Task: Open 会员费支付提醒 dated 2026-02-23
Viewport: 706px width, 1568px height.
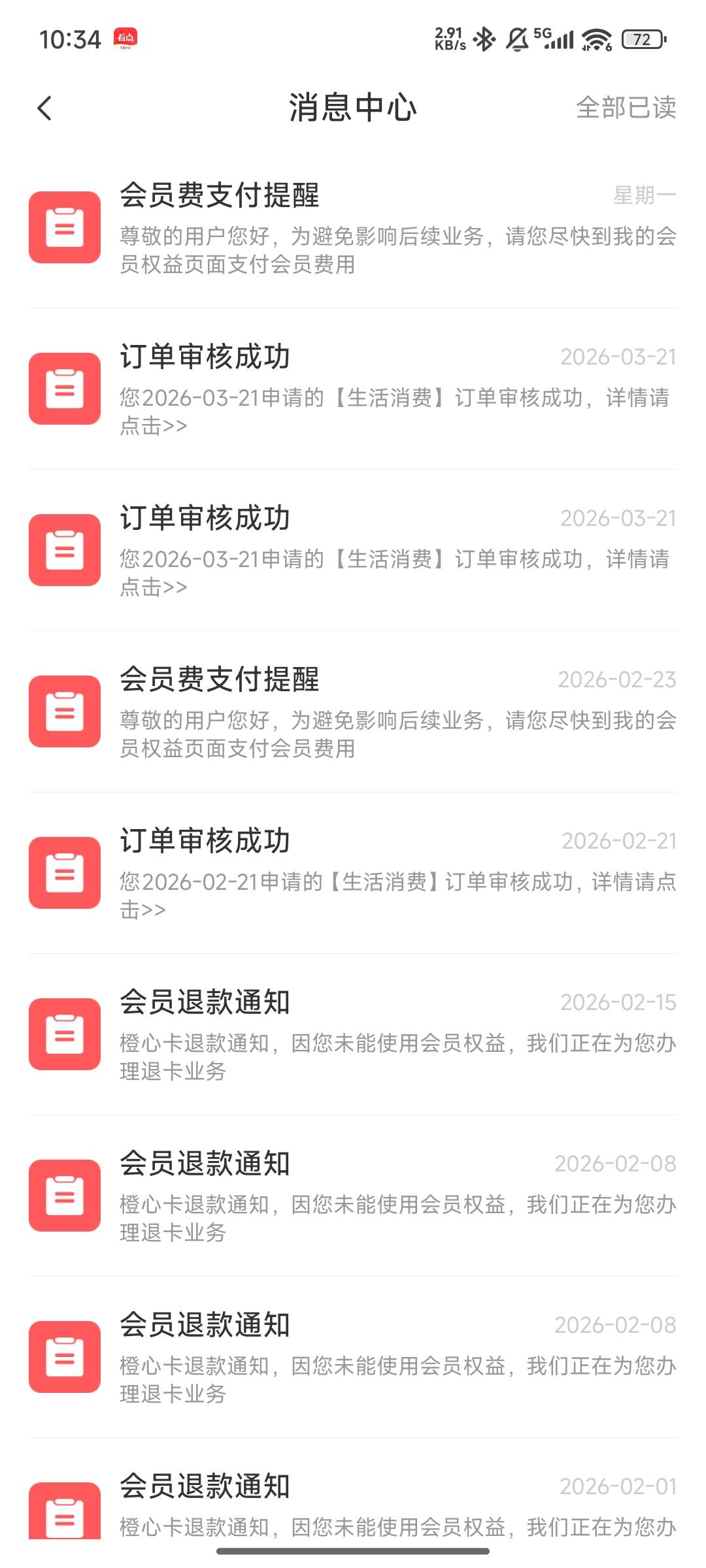Action: tap(353, 712)
